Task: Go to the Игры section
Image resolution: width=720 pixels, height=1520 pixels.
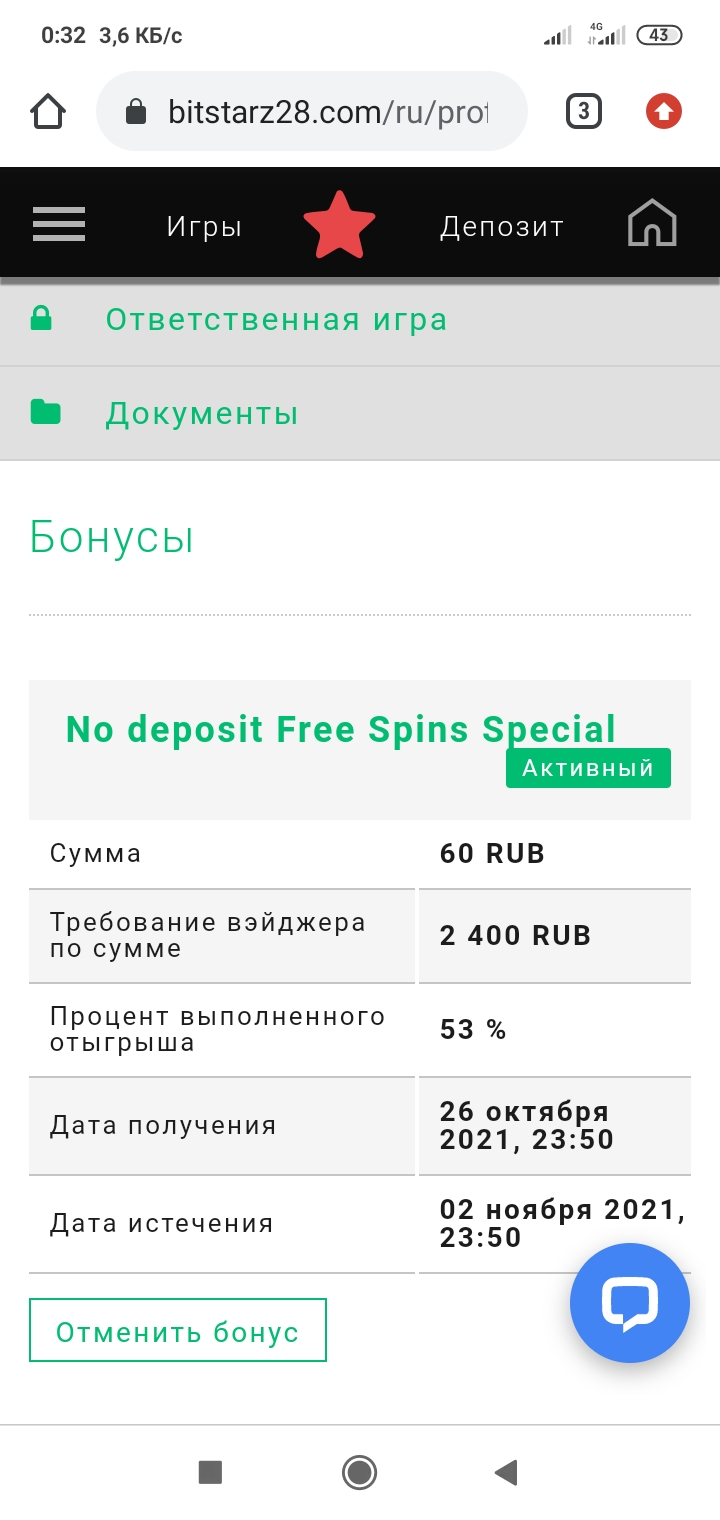Action: [204, 227]
